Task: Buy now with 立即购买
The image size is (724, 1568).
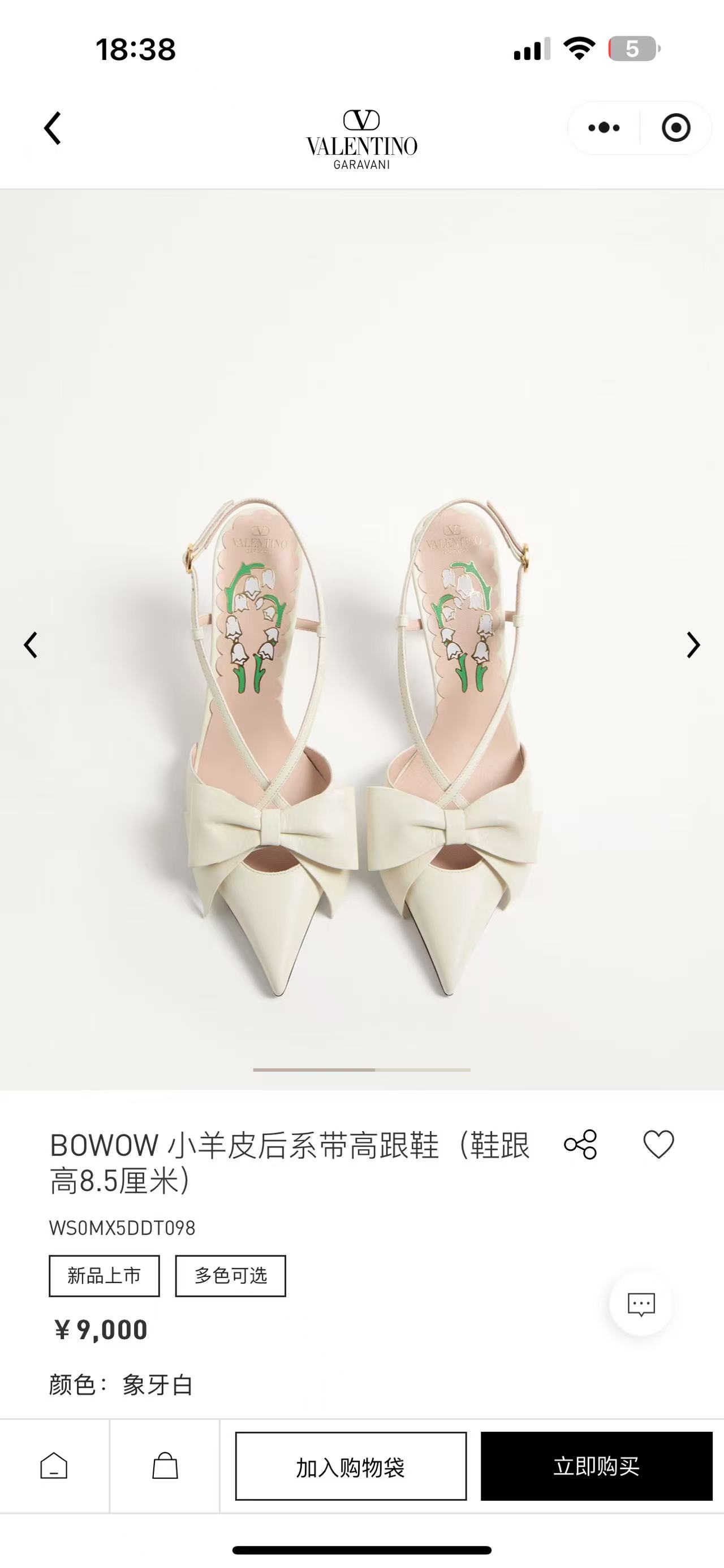Action: [596, 1466]
